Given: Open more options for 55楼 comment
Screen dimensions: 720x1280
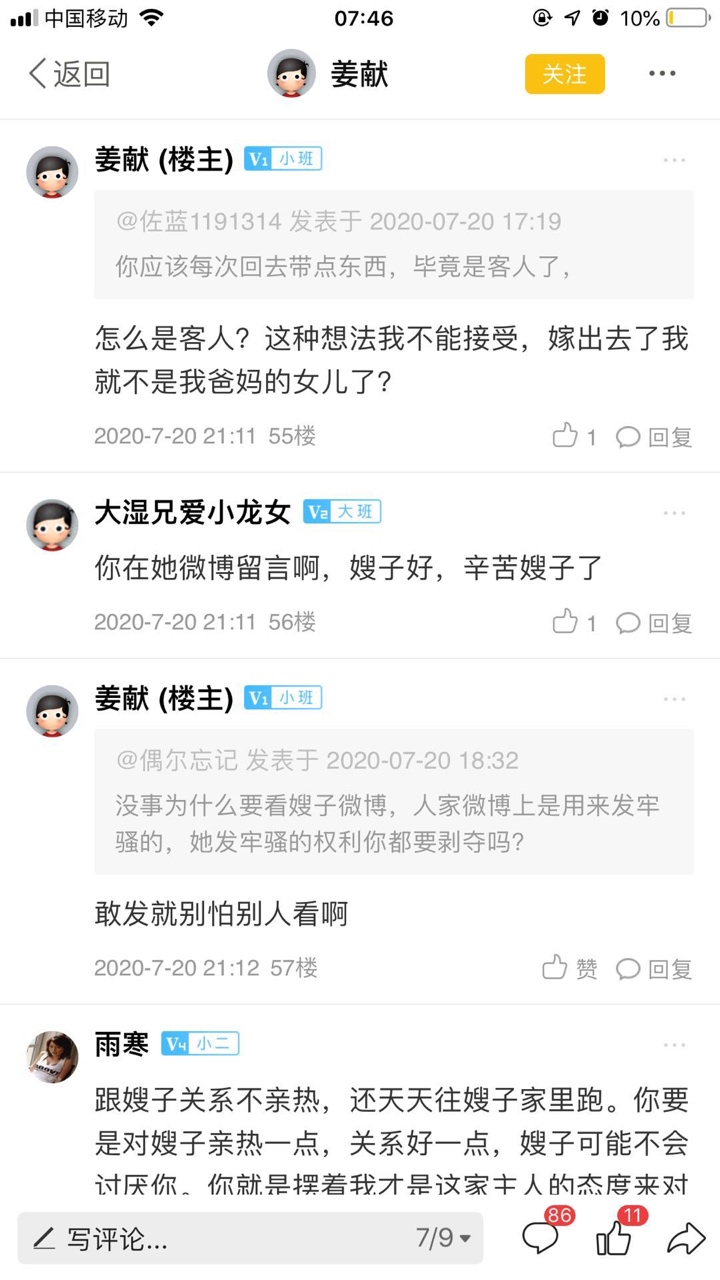Looking at the screenshot, I should 674,160.
